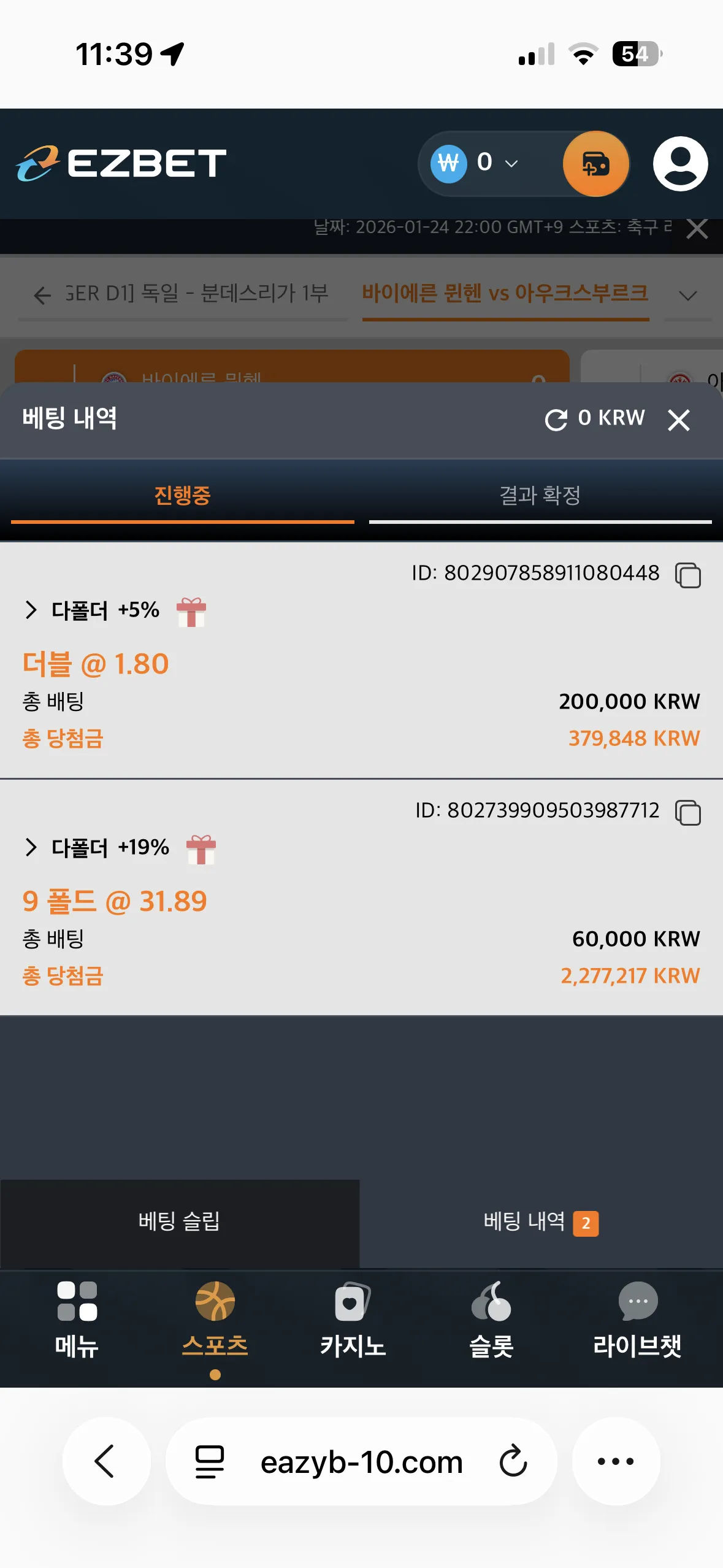Copy bet ID 802907858911080448

pos(688,575)
